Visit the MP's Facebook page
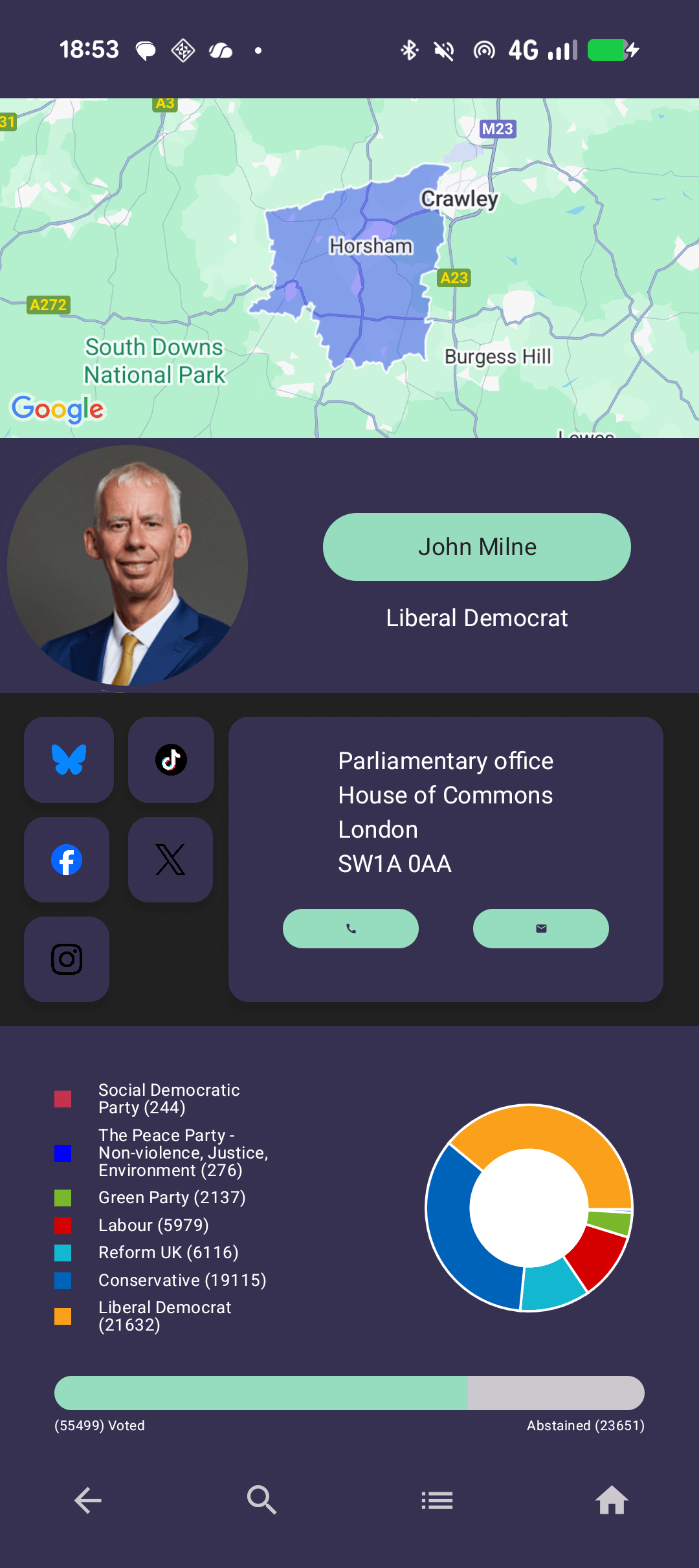 [x=67, y=860]
